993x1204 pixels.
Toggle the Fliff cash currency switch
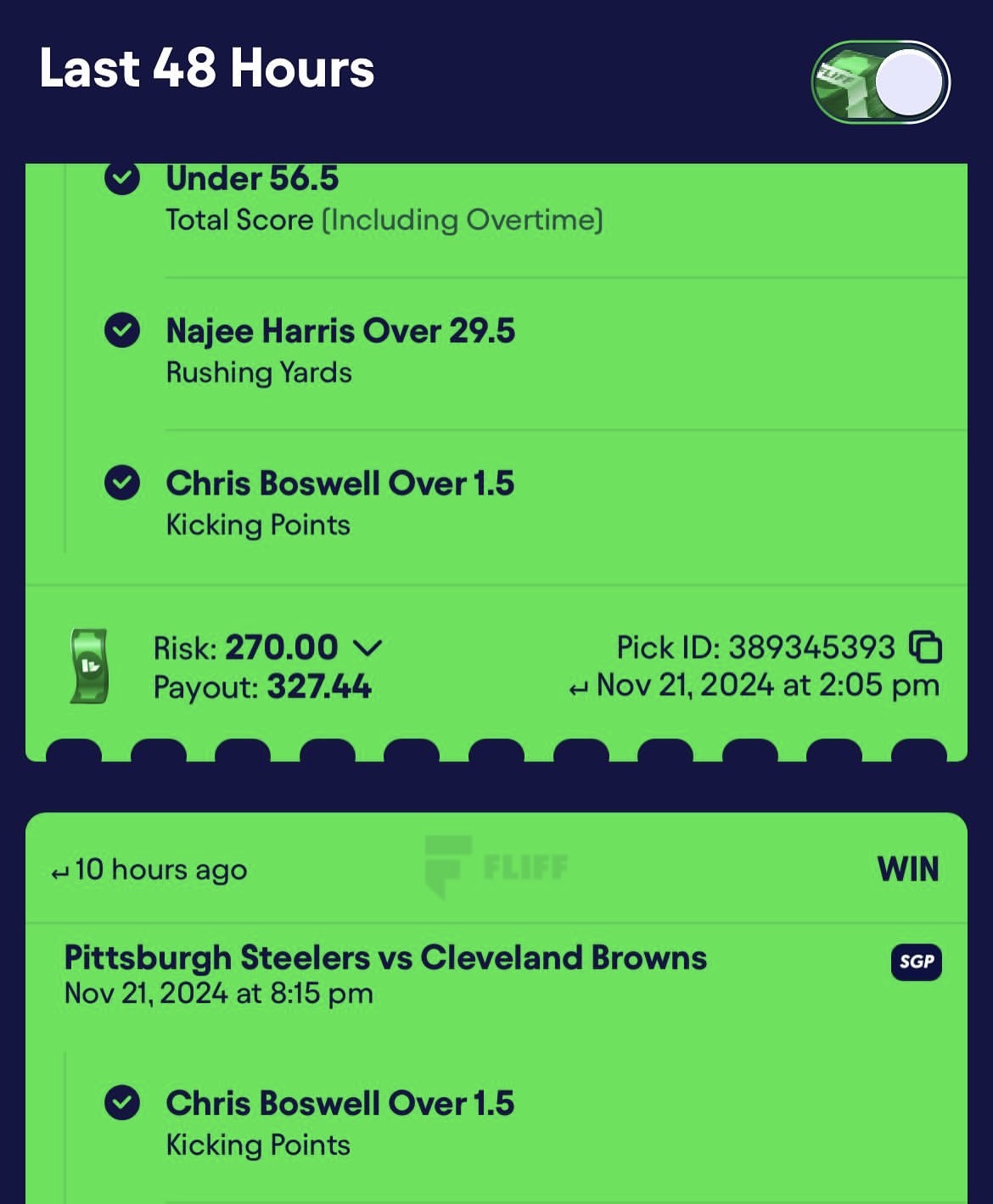880,82
